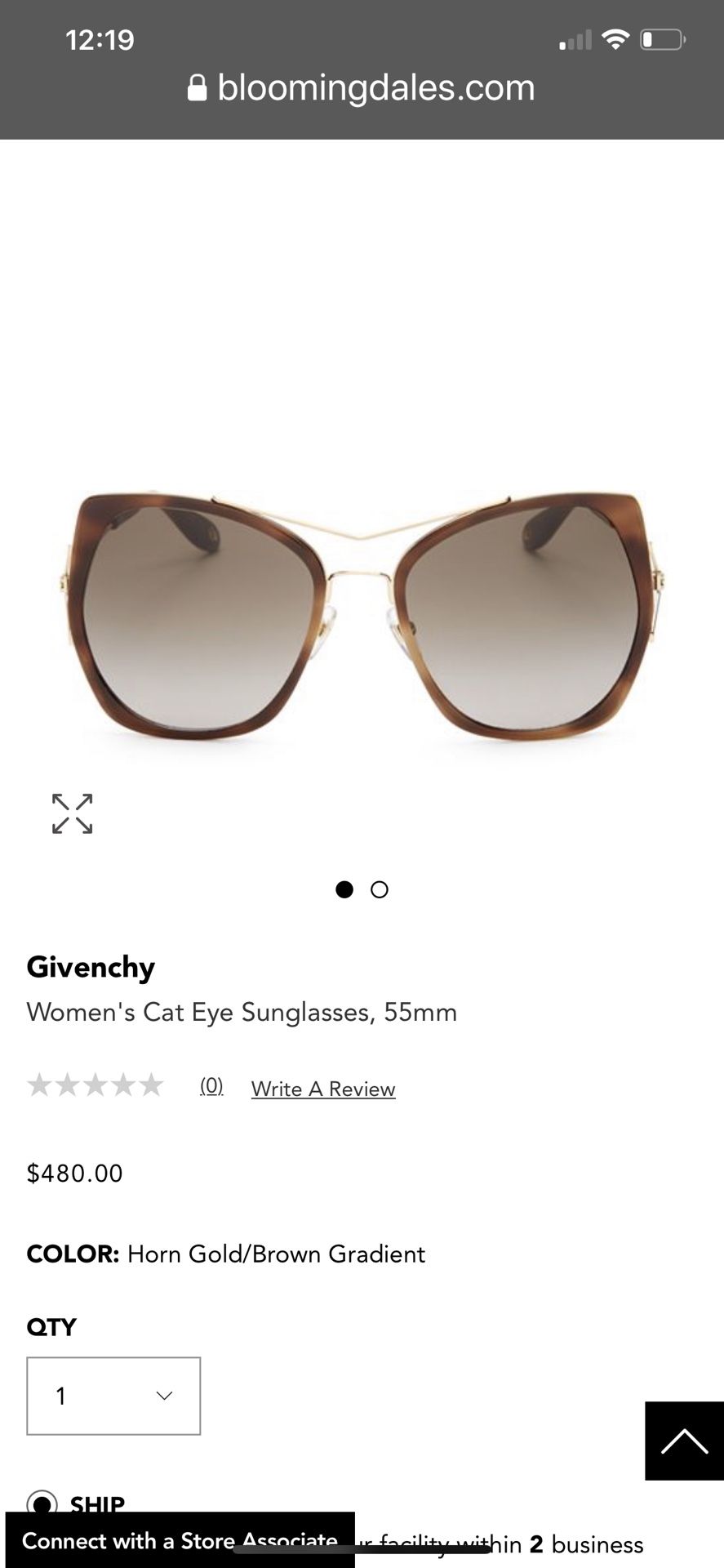The image size is (724, 1568).
Task: Connect with a Store Associate
Action: pos(180,1540)
